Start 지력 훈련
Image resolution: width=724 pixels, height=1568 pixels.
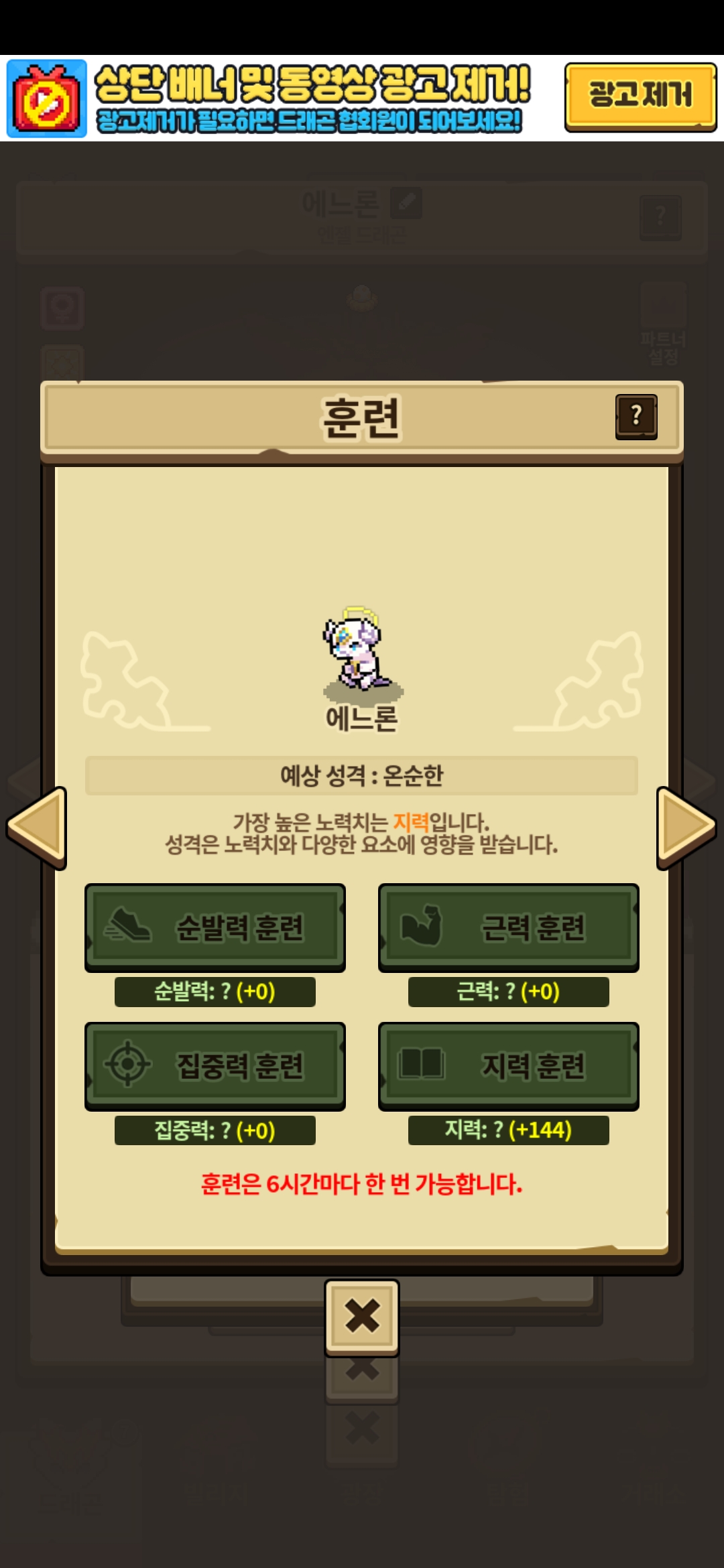tap(508, 1065)
